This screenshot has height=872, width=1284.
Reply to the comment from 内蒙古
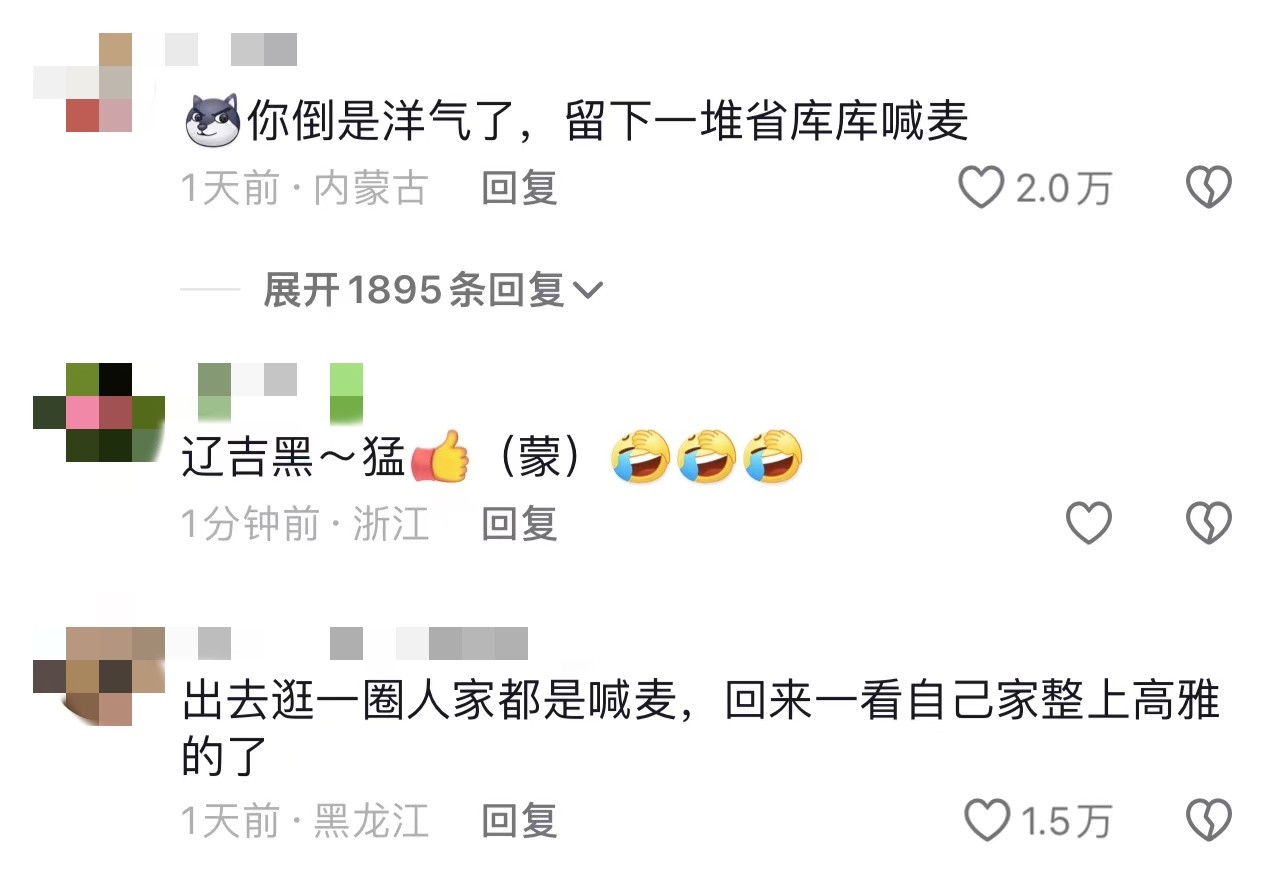tap(518, 188)
